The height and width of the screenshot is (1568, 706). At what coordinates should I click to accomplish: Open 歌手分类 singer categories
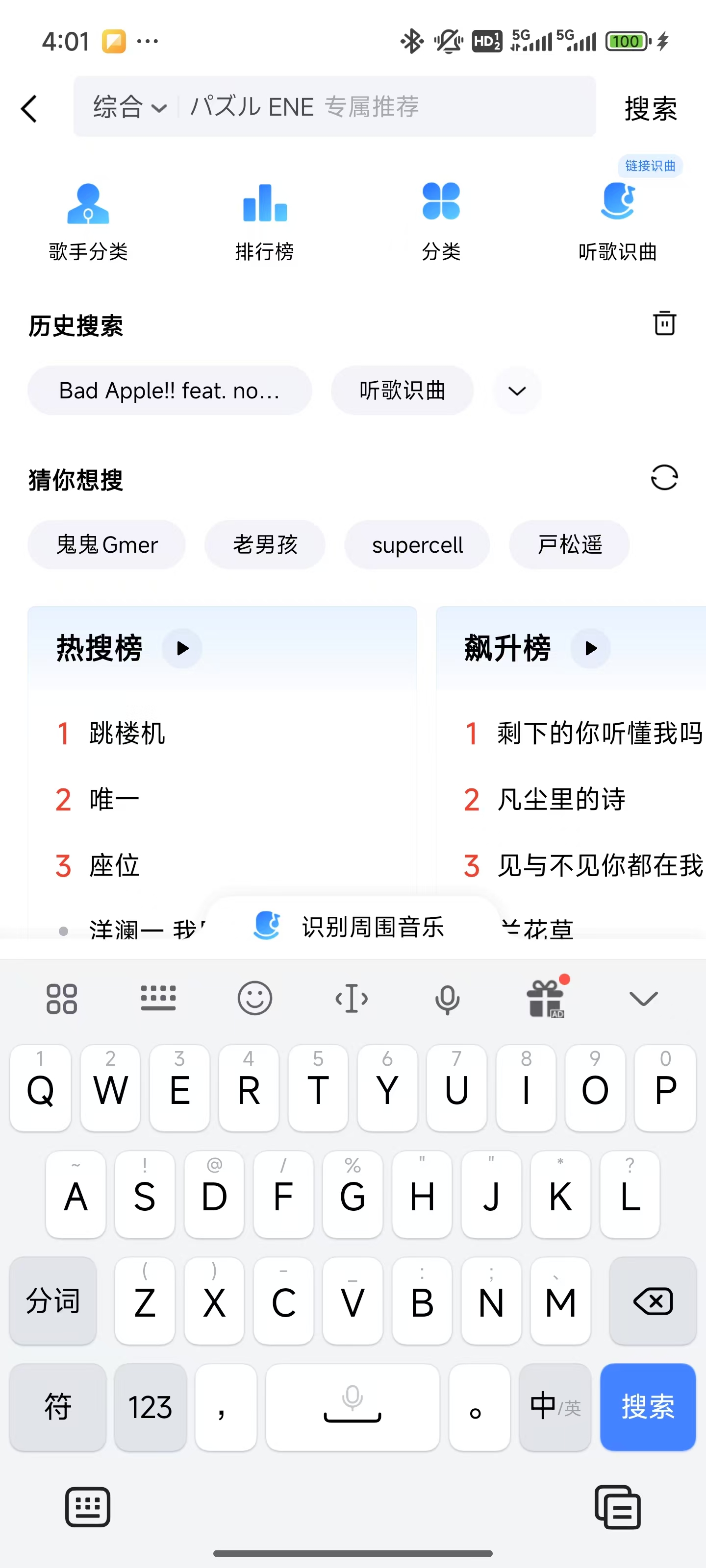click(88, 221)
